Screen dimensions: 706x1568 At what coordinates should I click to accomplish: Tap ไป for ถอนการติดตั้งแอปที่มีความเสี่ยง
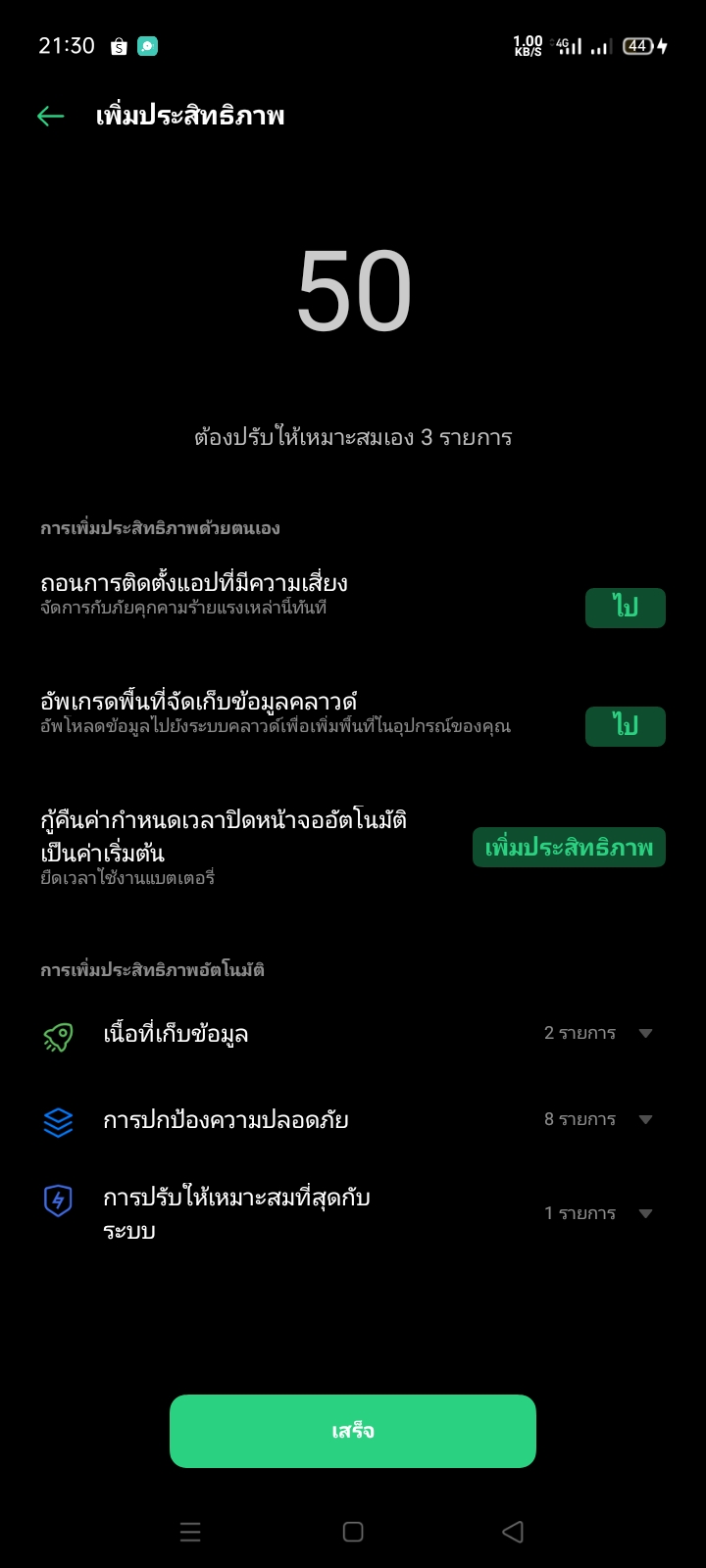pyautogui.click(x=626, y=608)
